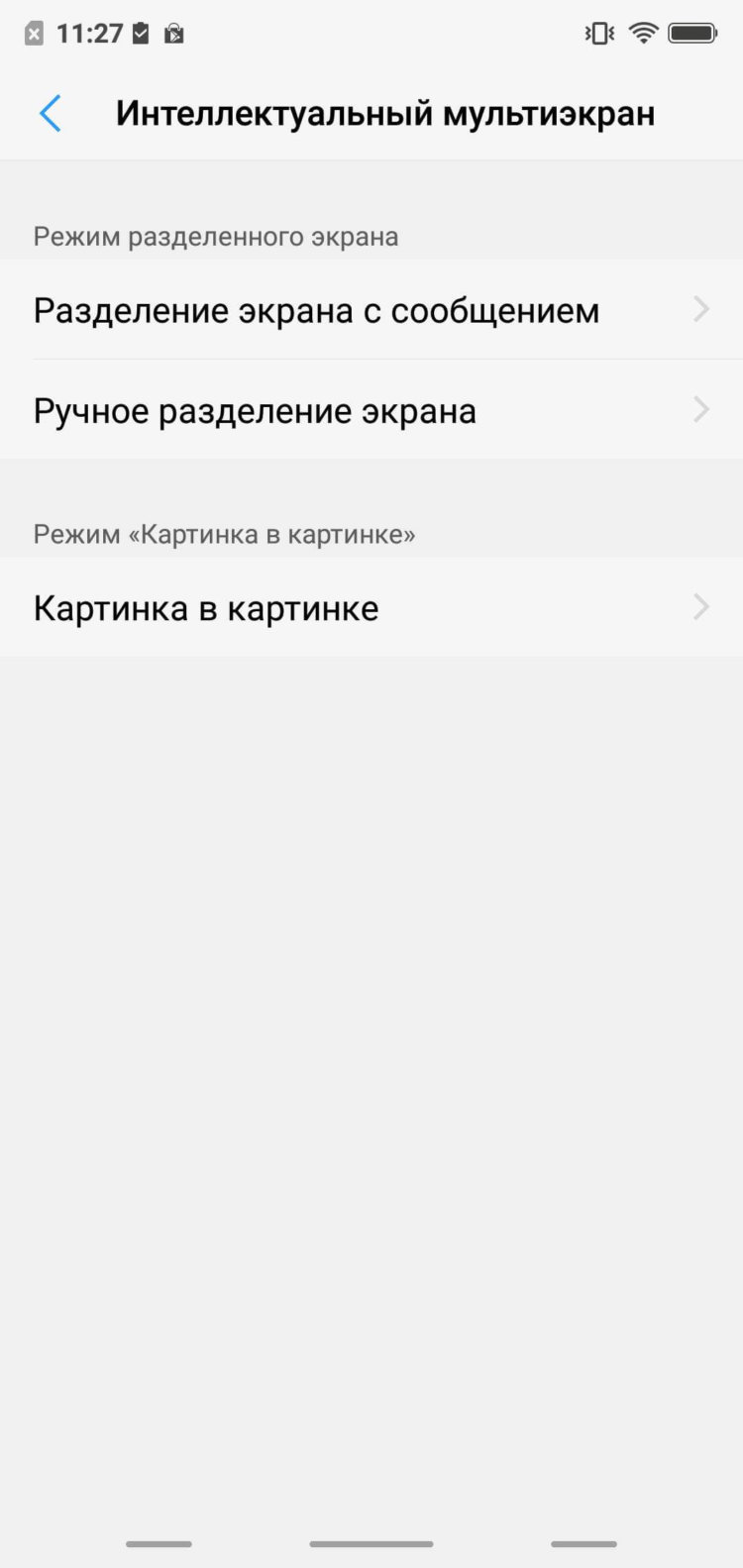The width and height of the screenshot is (743, 1568).
Task: Tap the Wi-Fi icon in the status bar
Action: coord(643,31)
